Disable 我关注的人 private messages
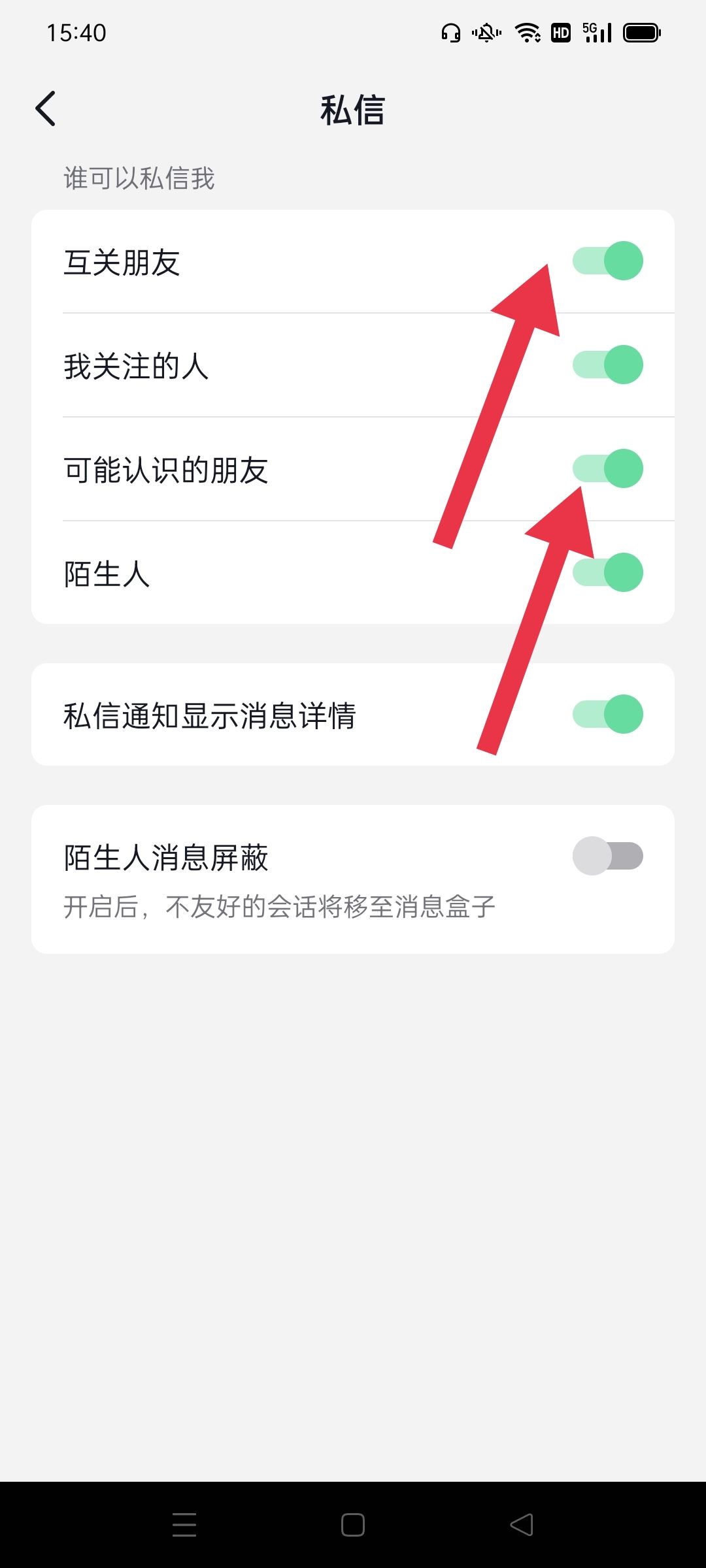The height and width of the screenshot is (1568, 706). [x=607, y=365]
